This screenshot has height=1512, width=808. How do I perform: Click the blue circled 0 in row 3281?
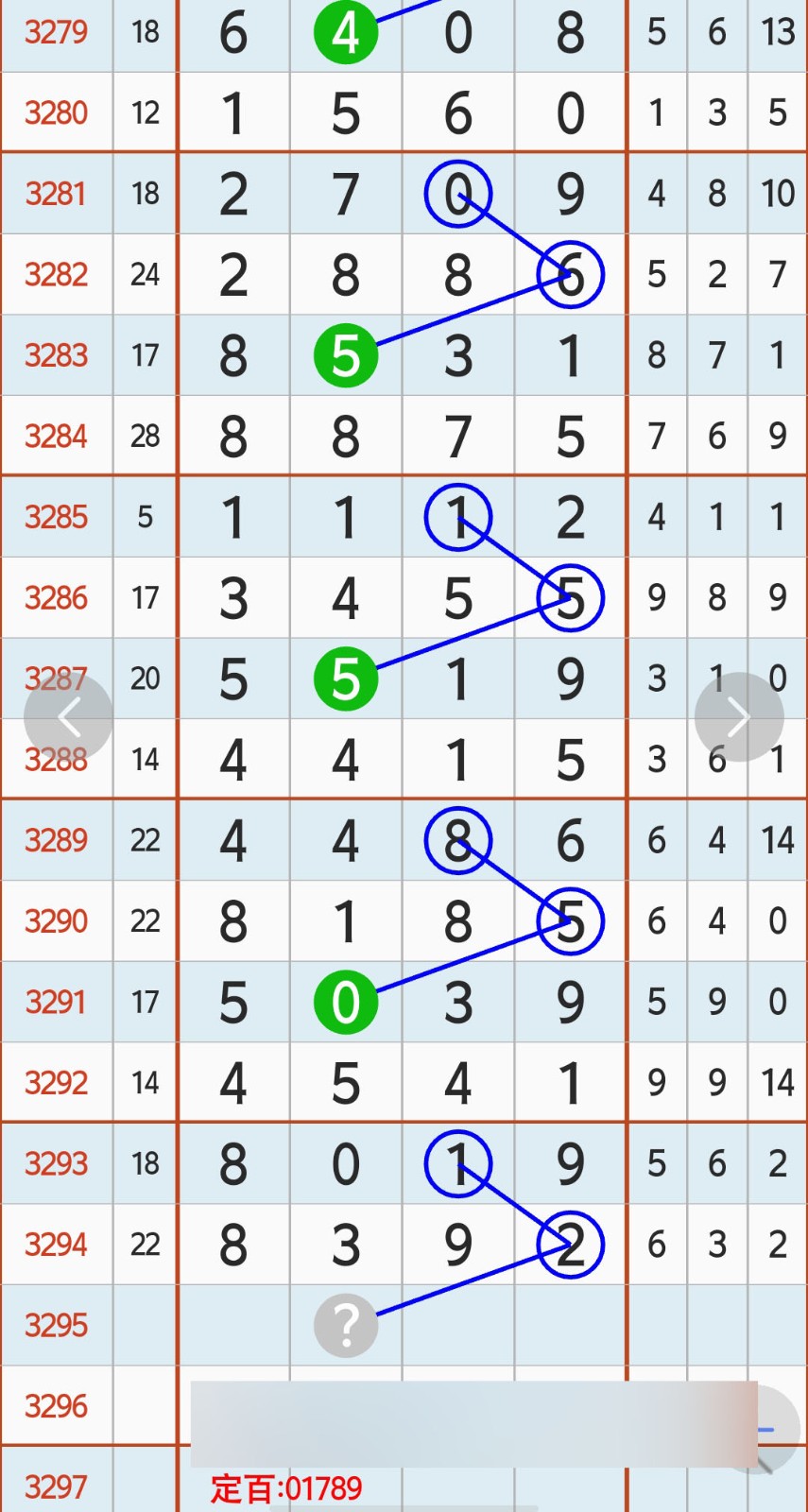458,194
